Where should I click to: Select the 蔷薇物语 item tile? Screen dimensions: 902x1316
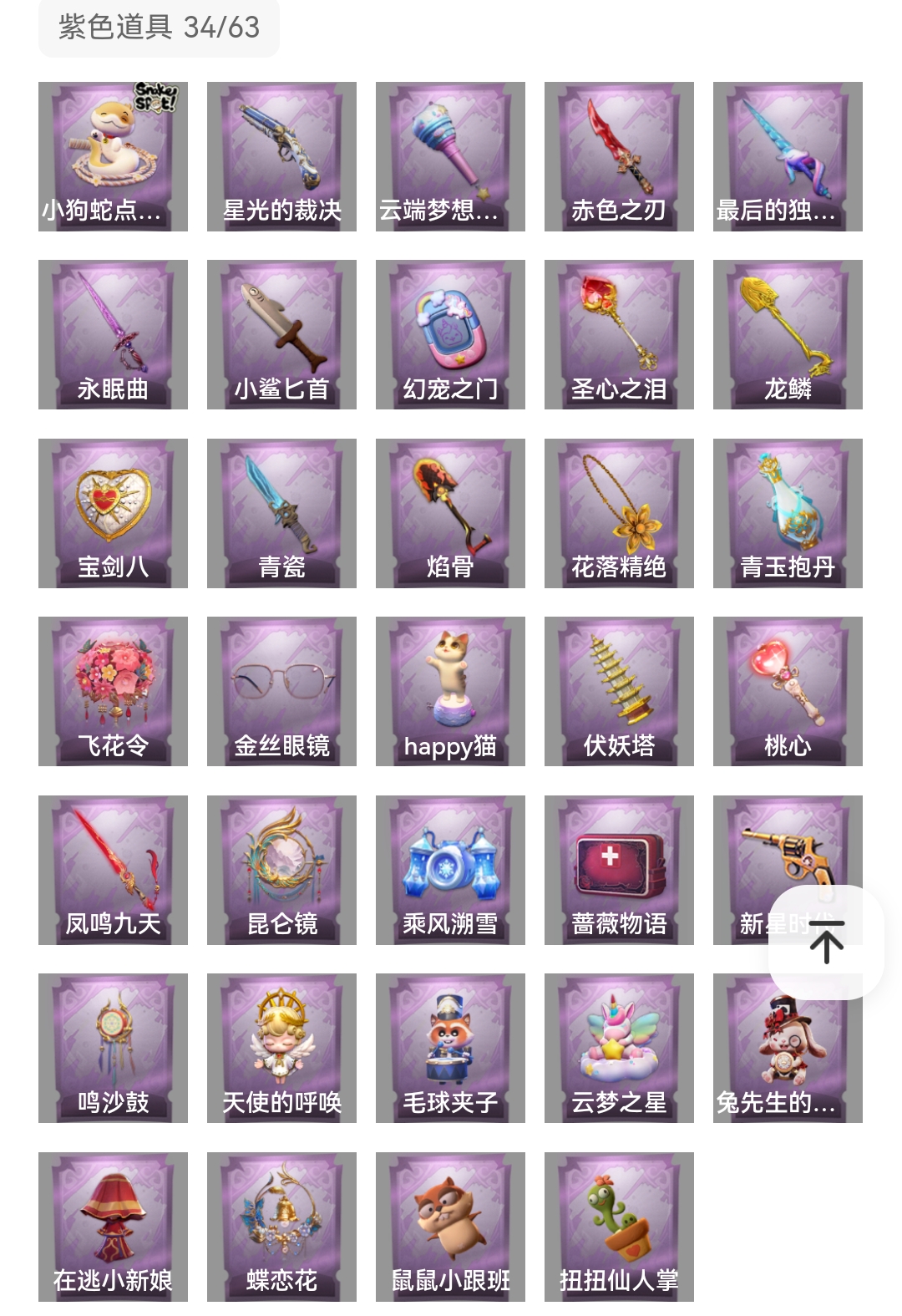619,870
